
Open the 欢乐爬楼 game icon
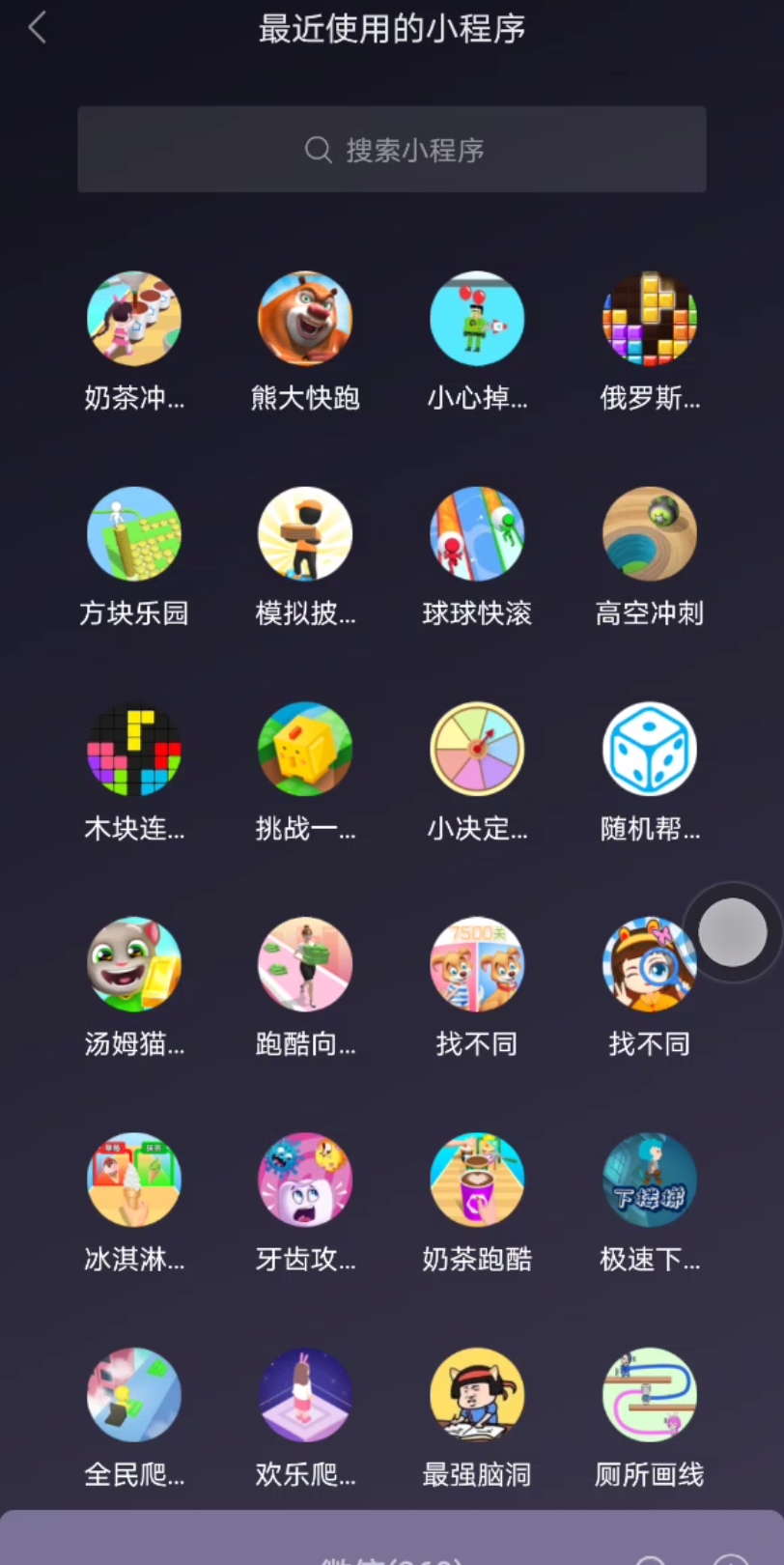pos(305,1394)
